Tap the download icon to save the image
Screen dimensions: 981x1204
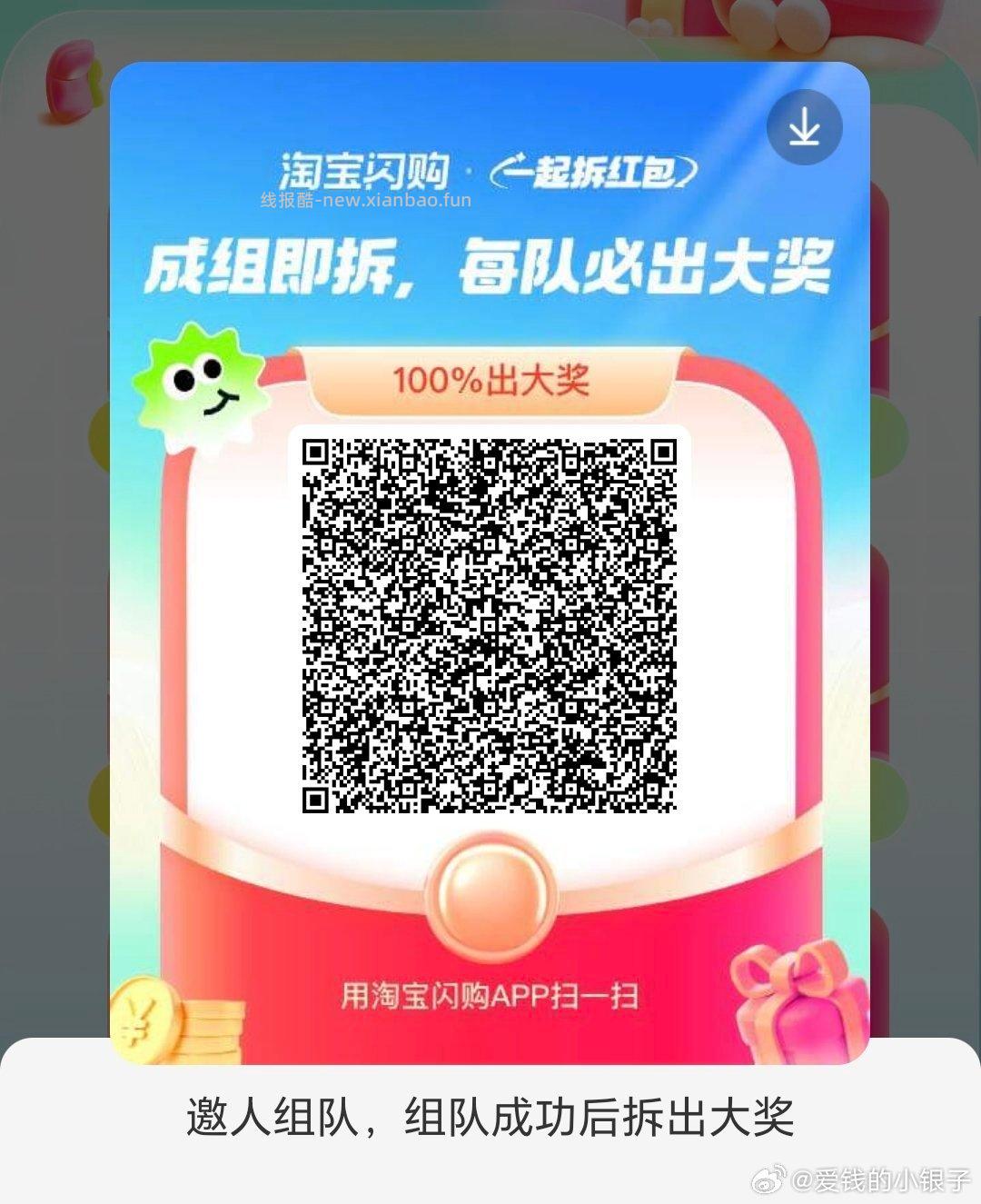805,127
